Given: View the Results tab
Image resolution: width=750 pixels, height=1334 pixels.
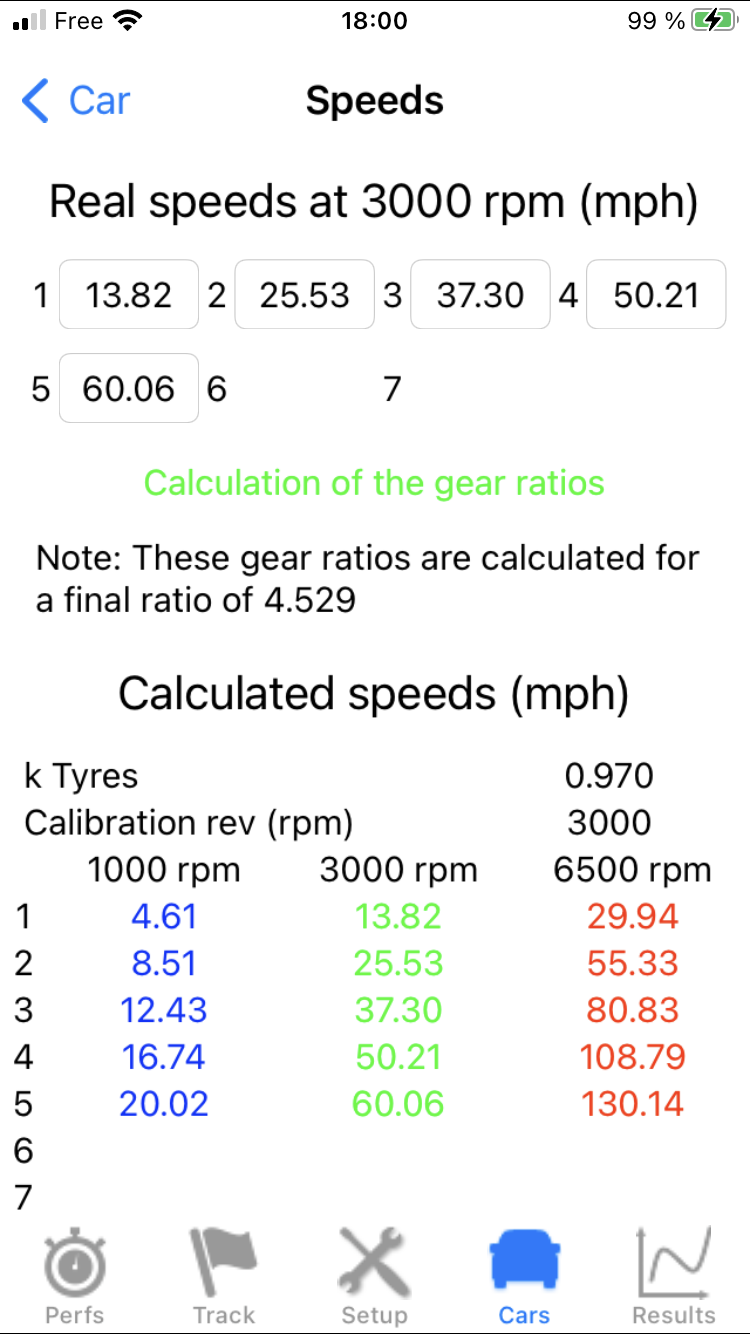Looking at the screenshot, I should pos(674,1276).
